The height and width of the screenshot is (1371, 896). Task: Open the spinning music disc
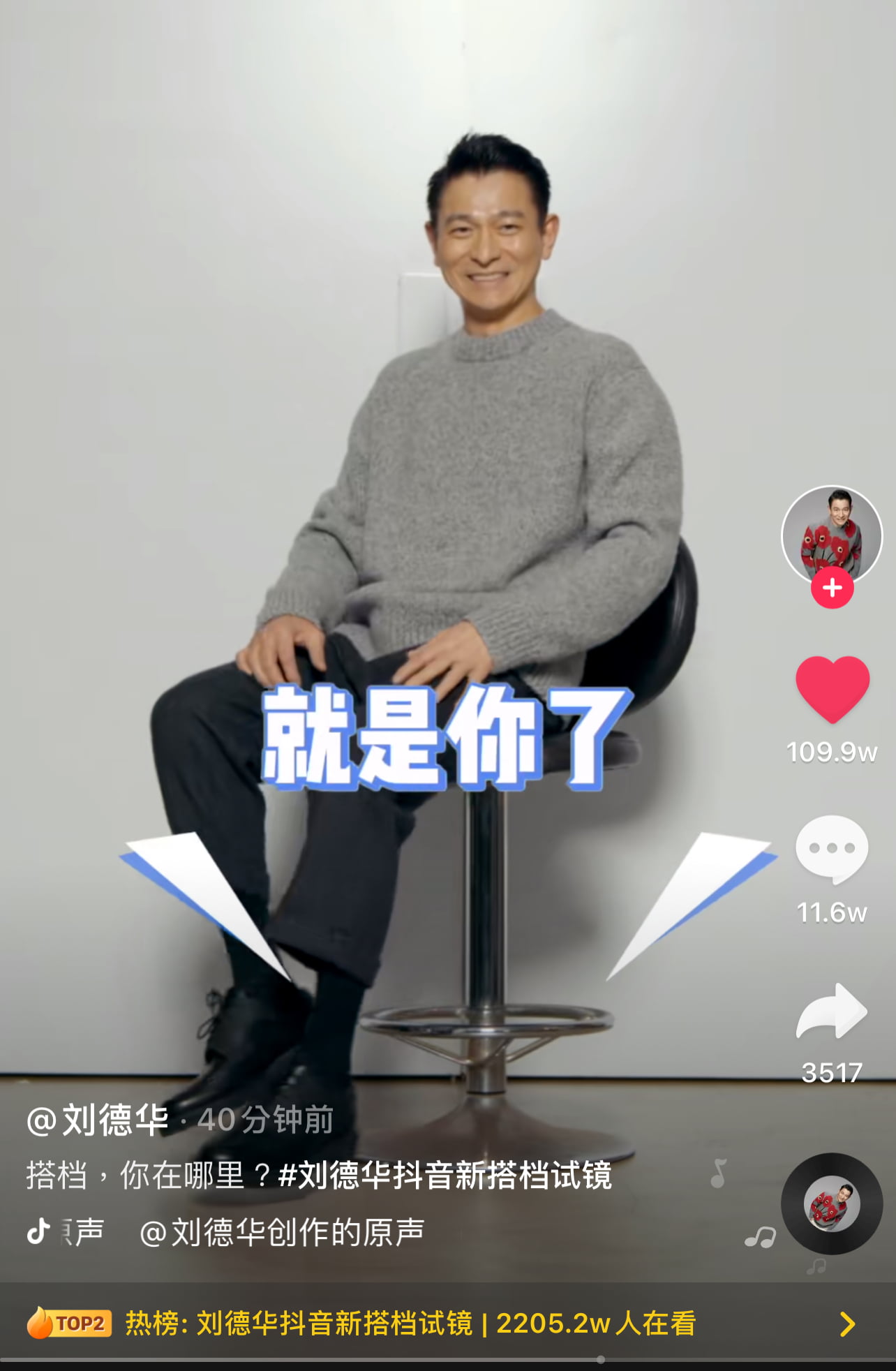pyautogui.click(x=832, y=1204)
